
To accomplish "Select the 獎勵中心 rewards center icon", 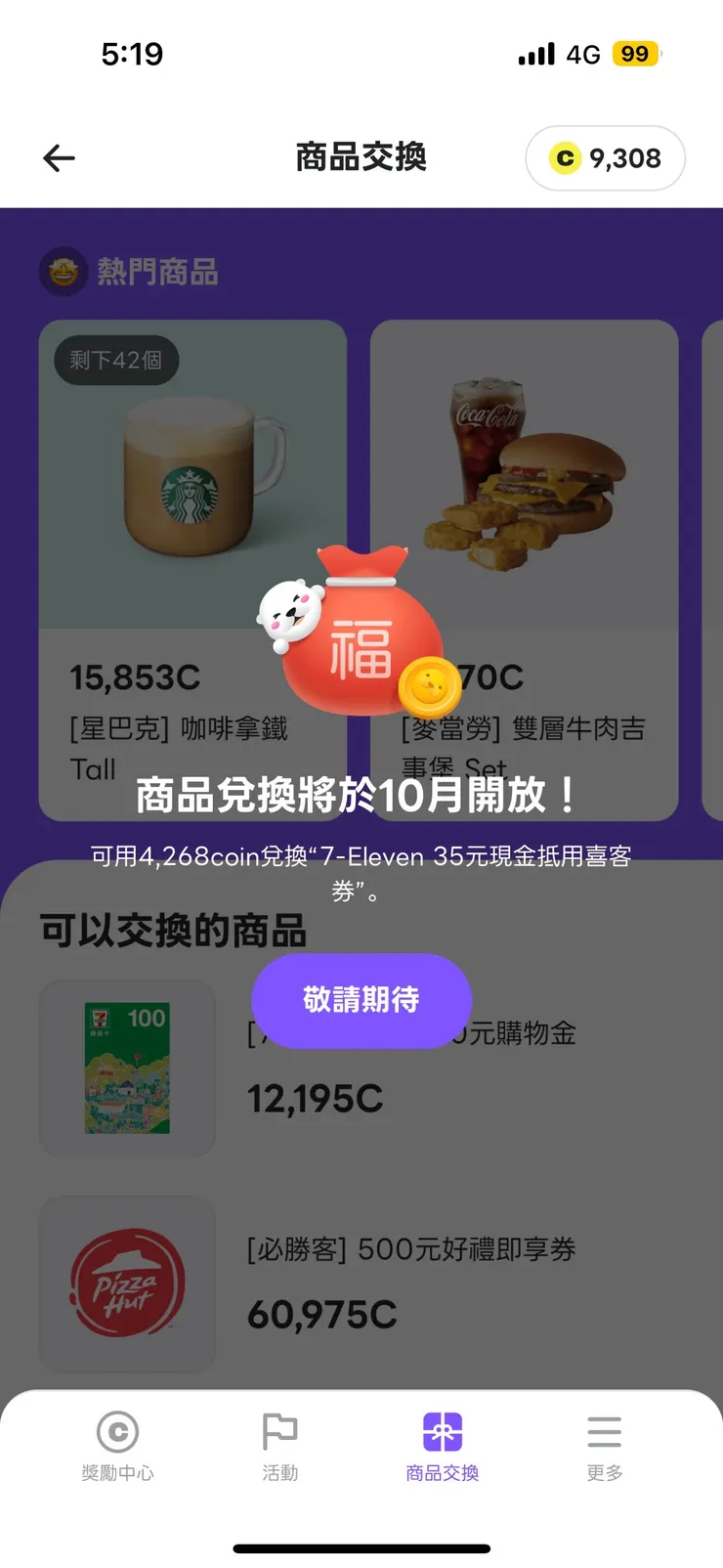I will coord(116,1432).
